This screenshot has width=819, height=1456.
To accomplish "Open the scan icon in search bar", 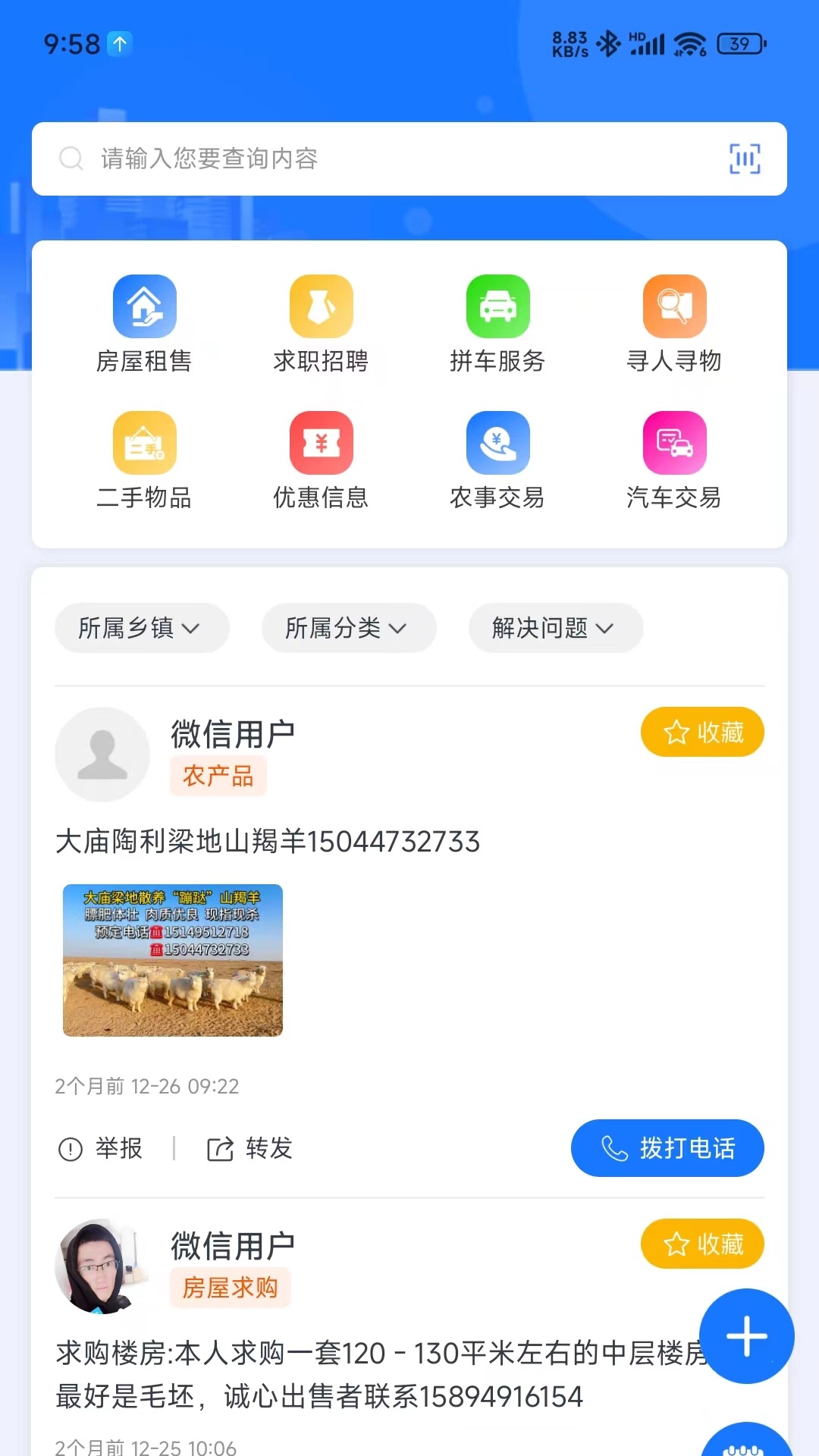I will pyautogui.click(x=745, y=158).
